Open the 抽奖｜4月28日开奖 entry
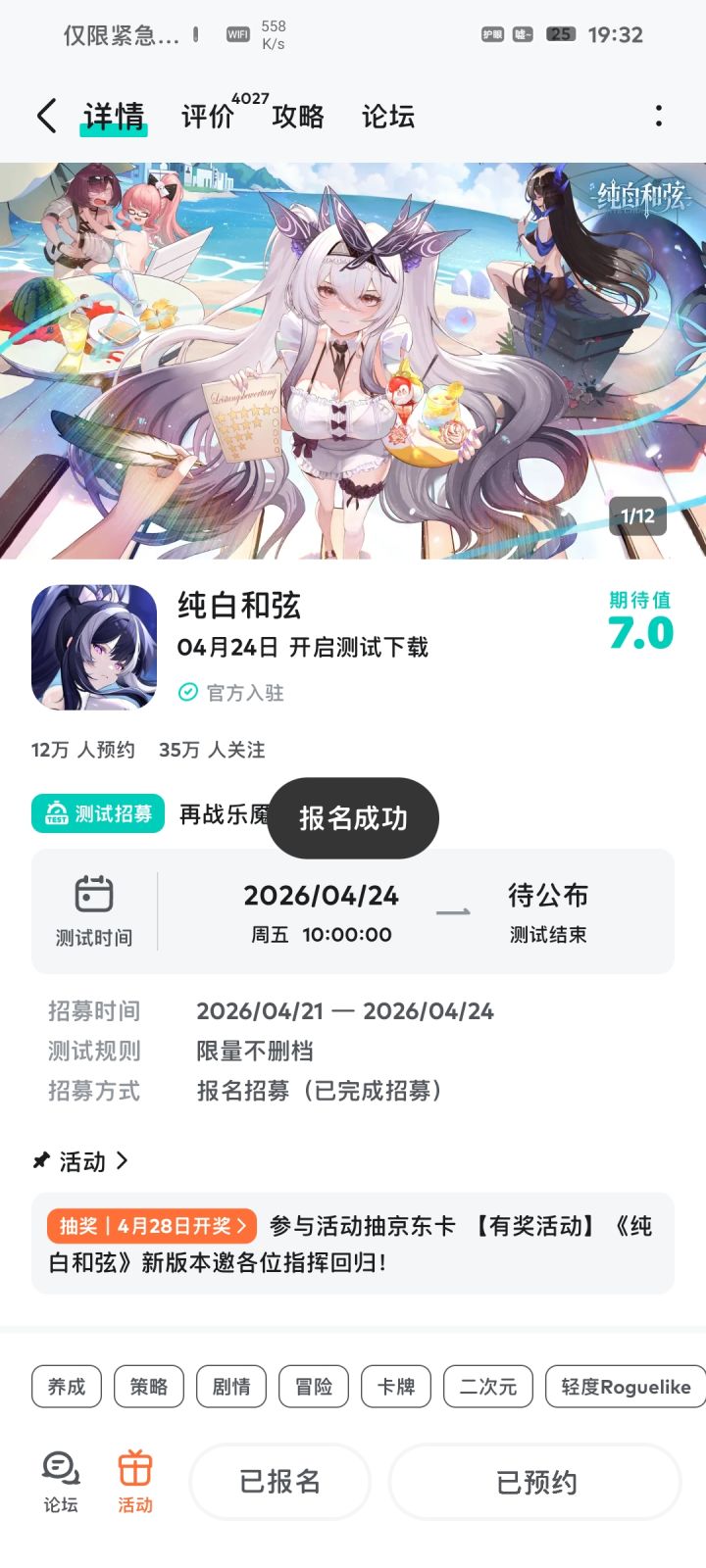 (x=151, y=1226)
